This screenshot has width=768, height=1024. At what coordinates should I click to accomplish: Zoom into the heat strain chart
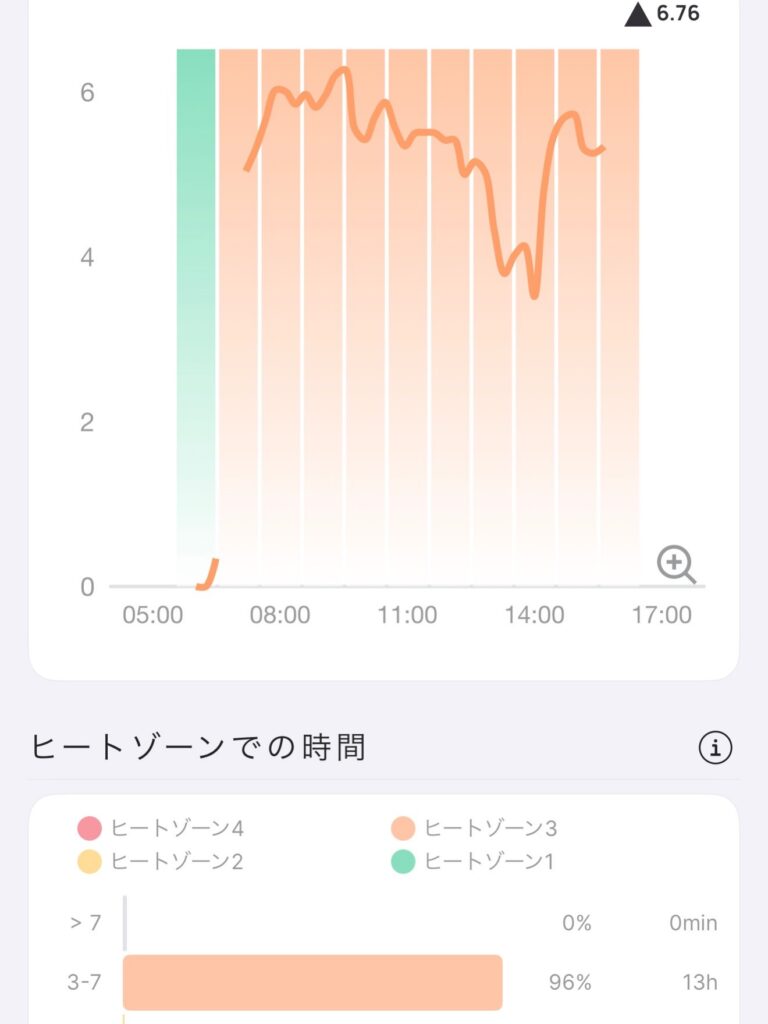tap(676, 565)
